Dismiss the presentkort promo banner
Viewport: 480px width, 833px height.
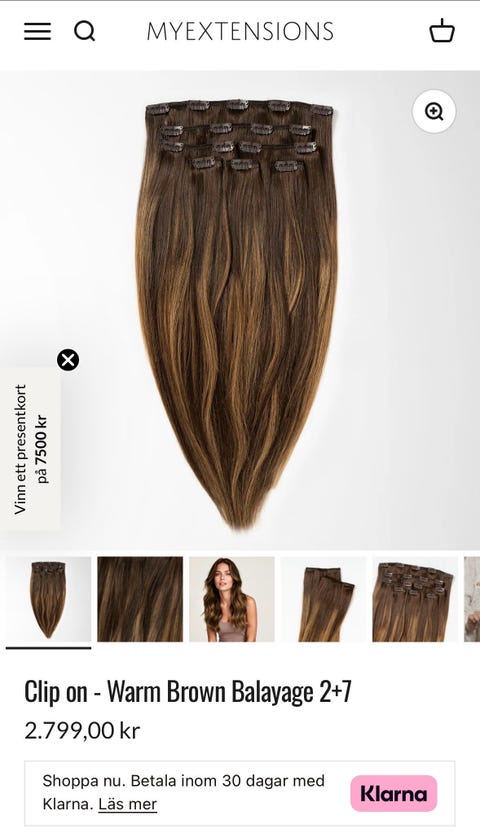pos(68,360)
